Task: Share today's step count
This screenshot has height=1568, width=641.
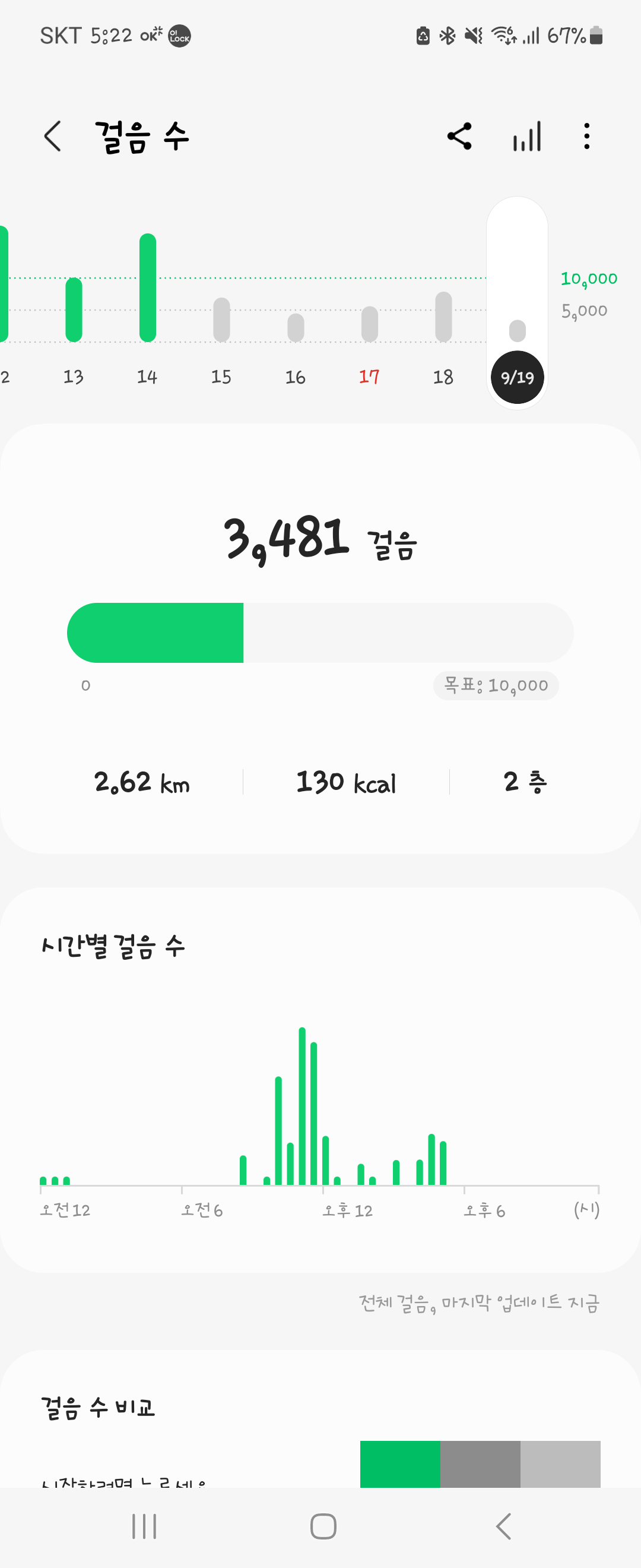Action: (x=459, y=137)
